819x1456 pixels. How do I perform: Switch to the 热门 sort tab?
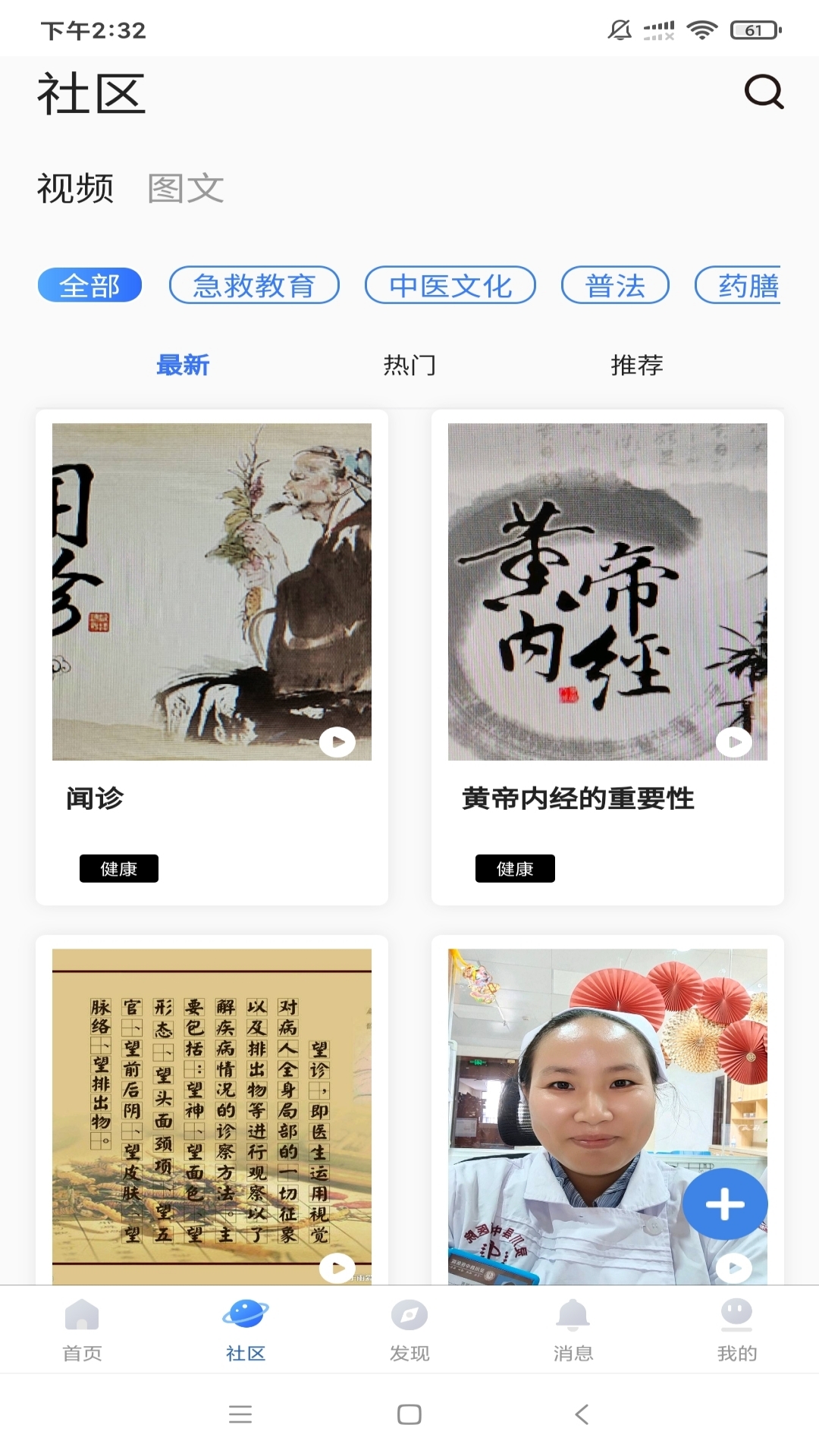point(409,366)
